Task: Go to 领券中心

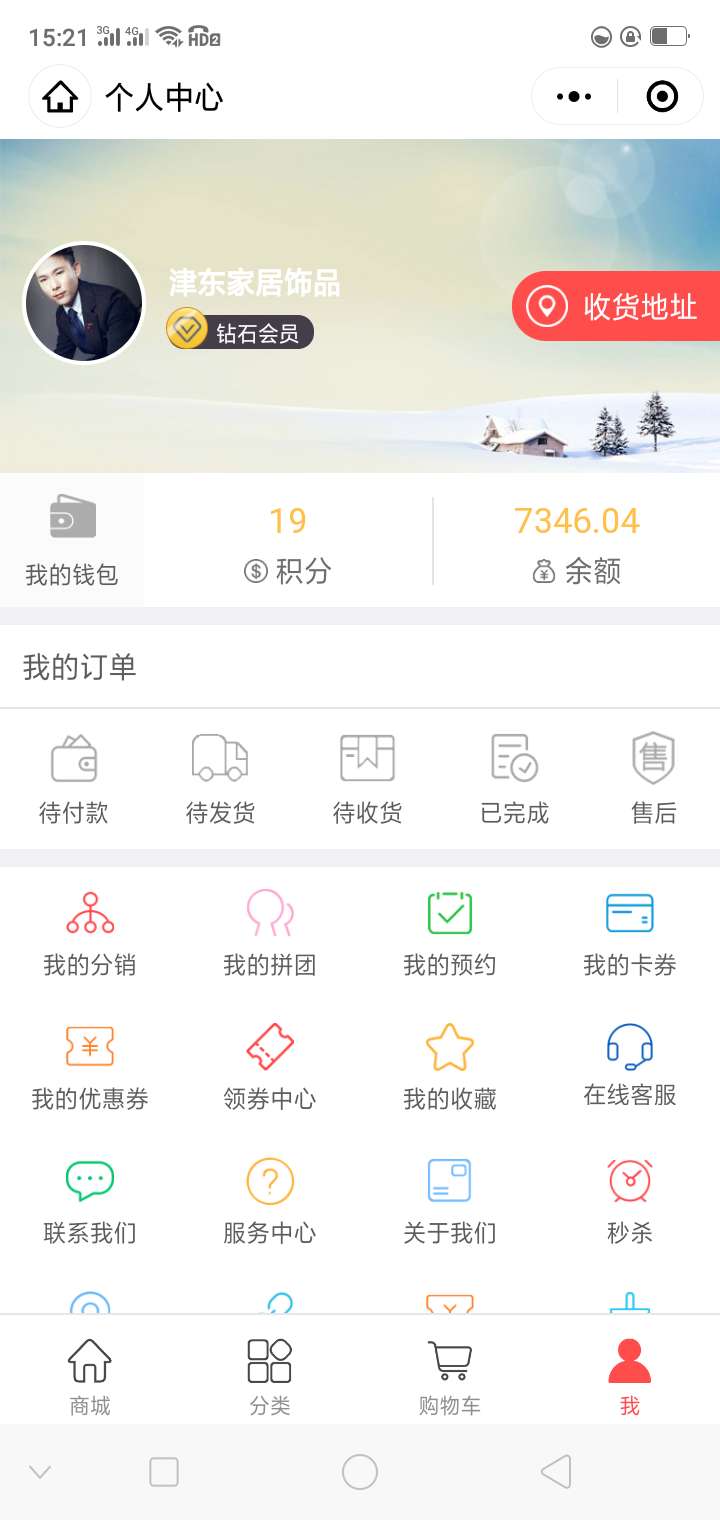Action: (270, 1069)
